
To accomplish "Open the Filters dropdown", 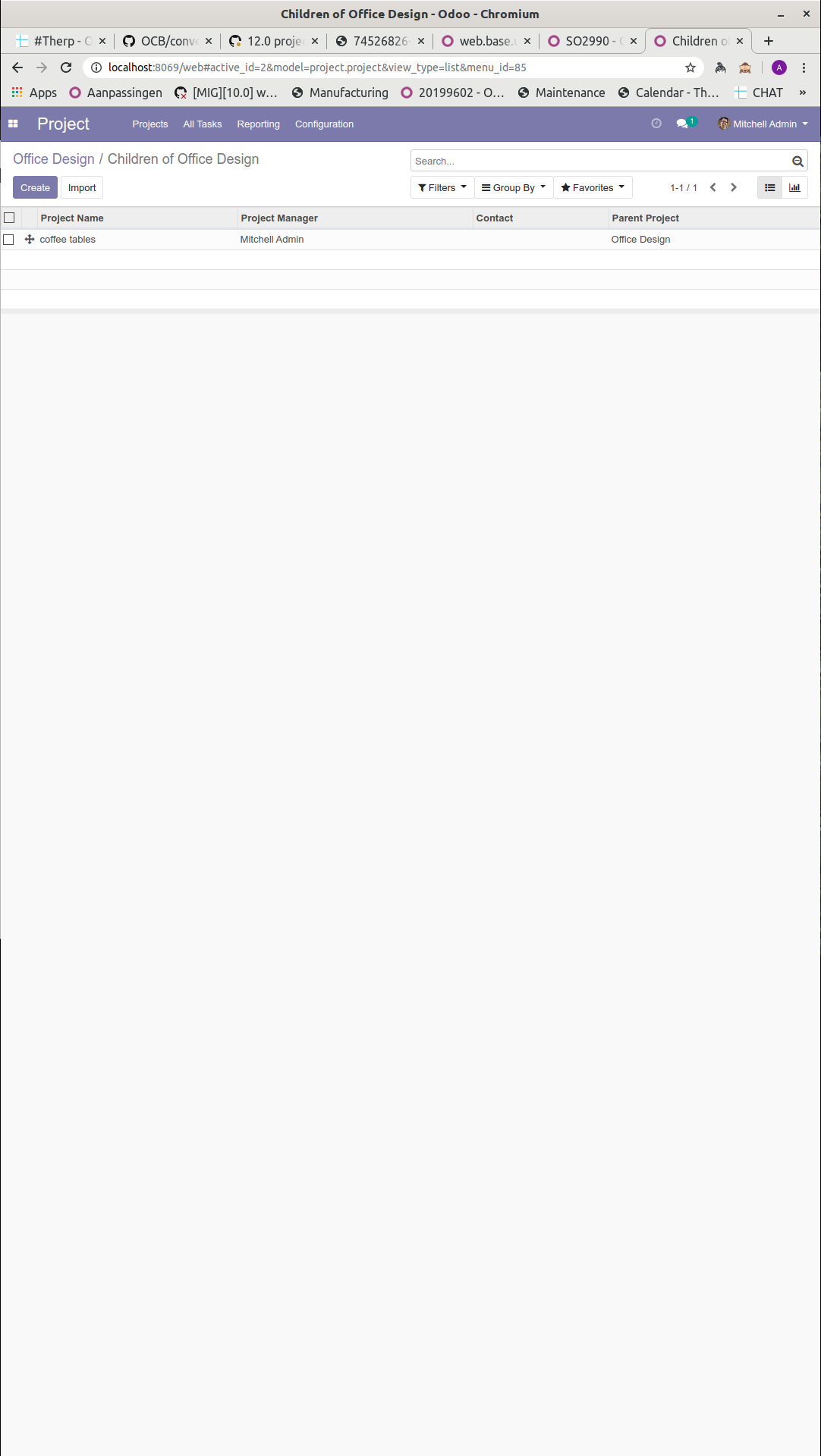I will [442, 187].
